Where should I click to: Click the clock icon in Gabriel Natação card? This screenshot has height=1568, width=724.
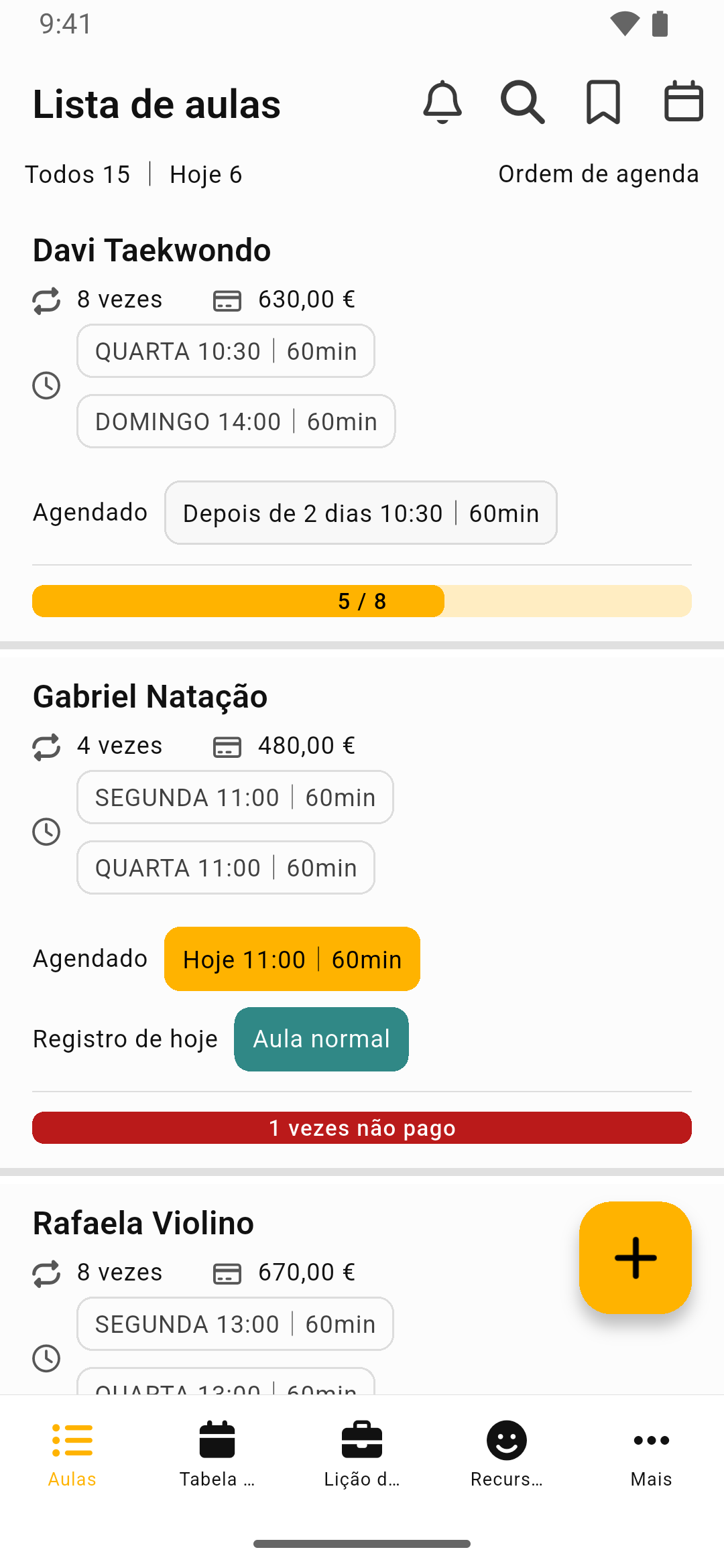tap(46, 833)
